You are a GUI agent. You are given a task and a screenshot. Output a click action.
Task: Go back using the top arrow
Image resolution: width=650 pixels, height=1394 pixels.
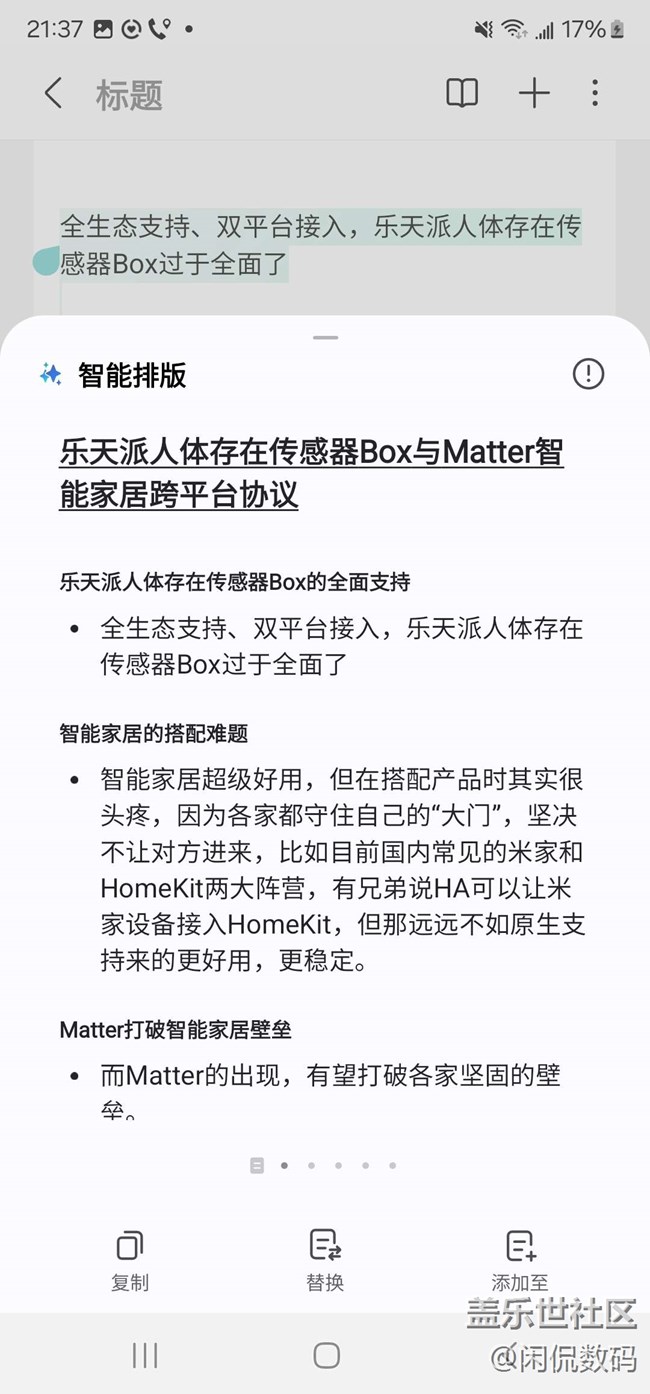pos(53,94)
